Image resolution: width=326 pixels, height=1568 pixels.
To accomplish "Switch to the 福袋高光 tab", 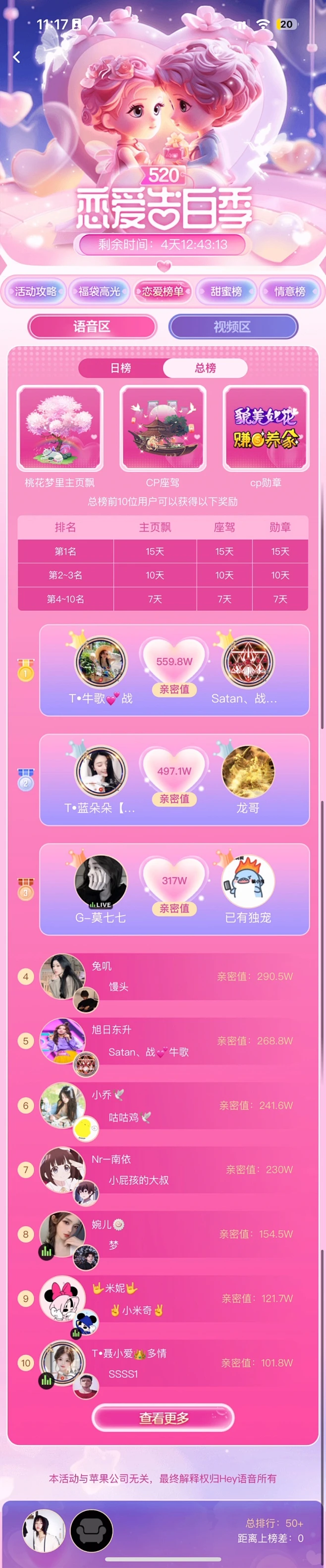I will (x=99, y=291).
